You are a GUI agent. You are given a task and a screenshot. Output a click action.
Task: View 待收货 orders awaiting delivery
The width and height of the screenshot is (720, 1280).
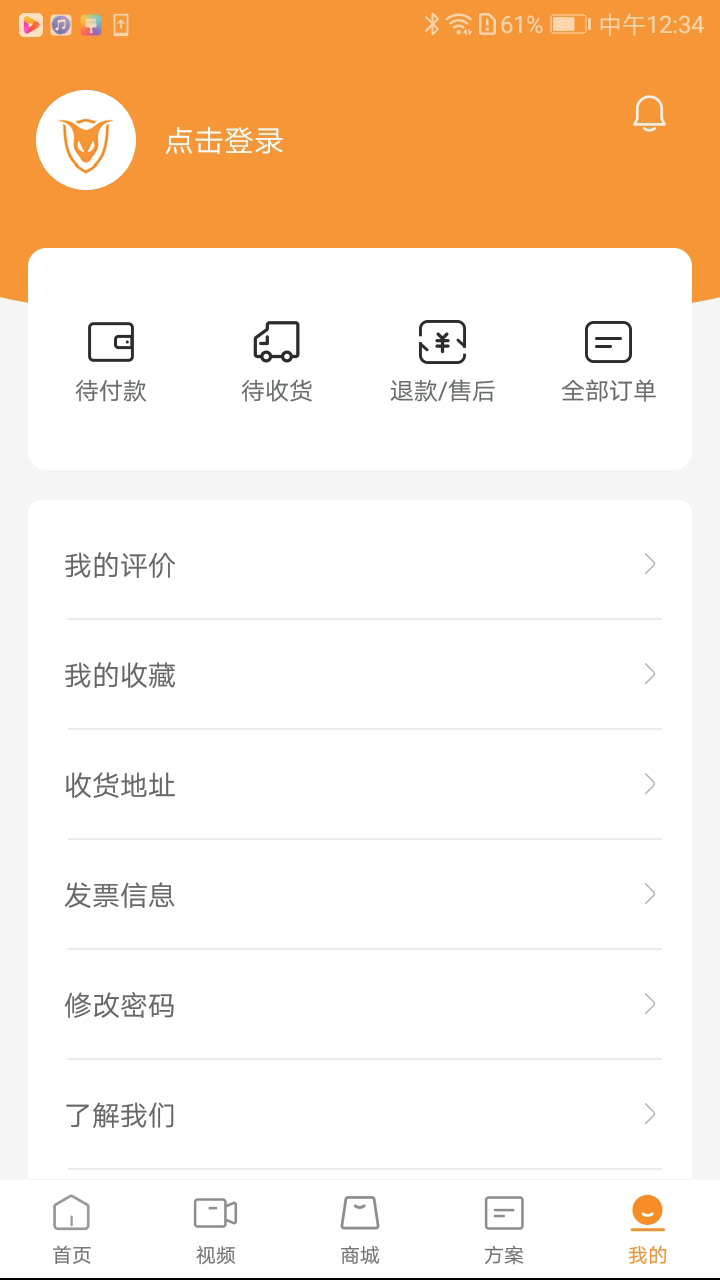277,362
